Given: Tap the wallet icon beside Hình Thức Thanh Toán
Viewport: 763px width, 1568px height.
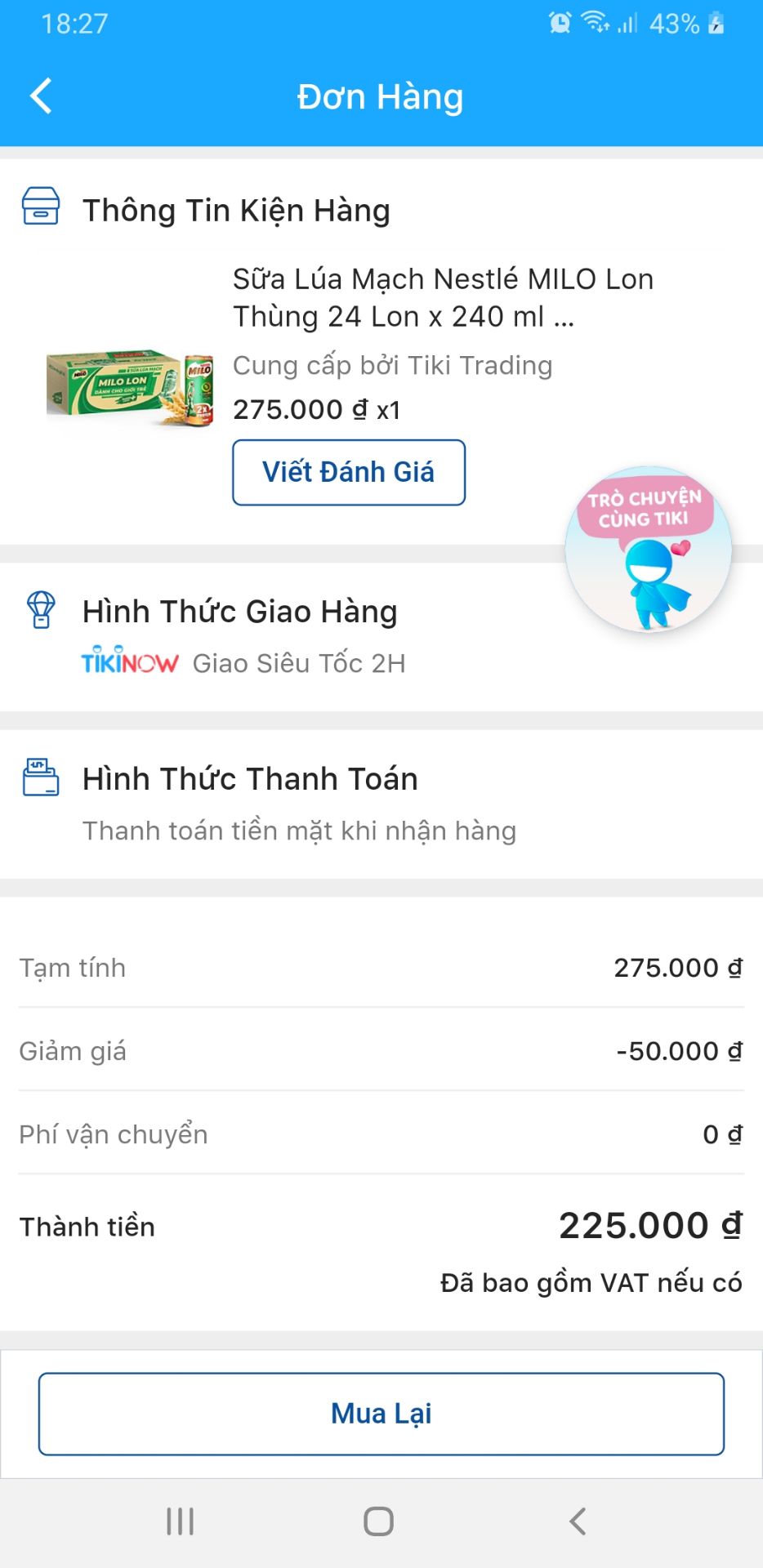Looking at the screenshot, I should (41, 777).
